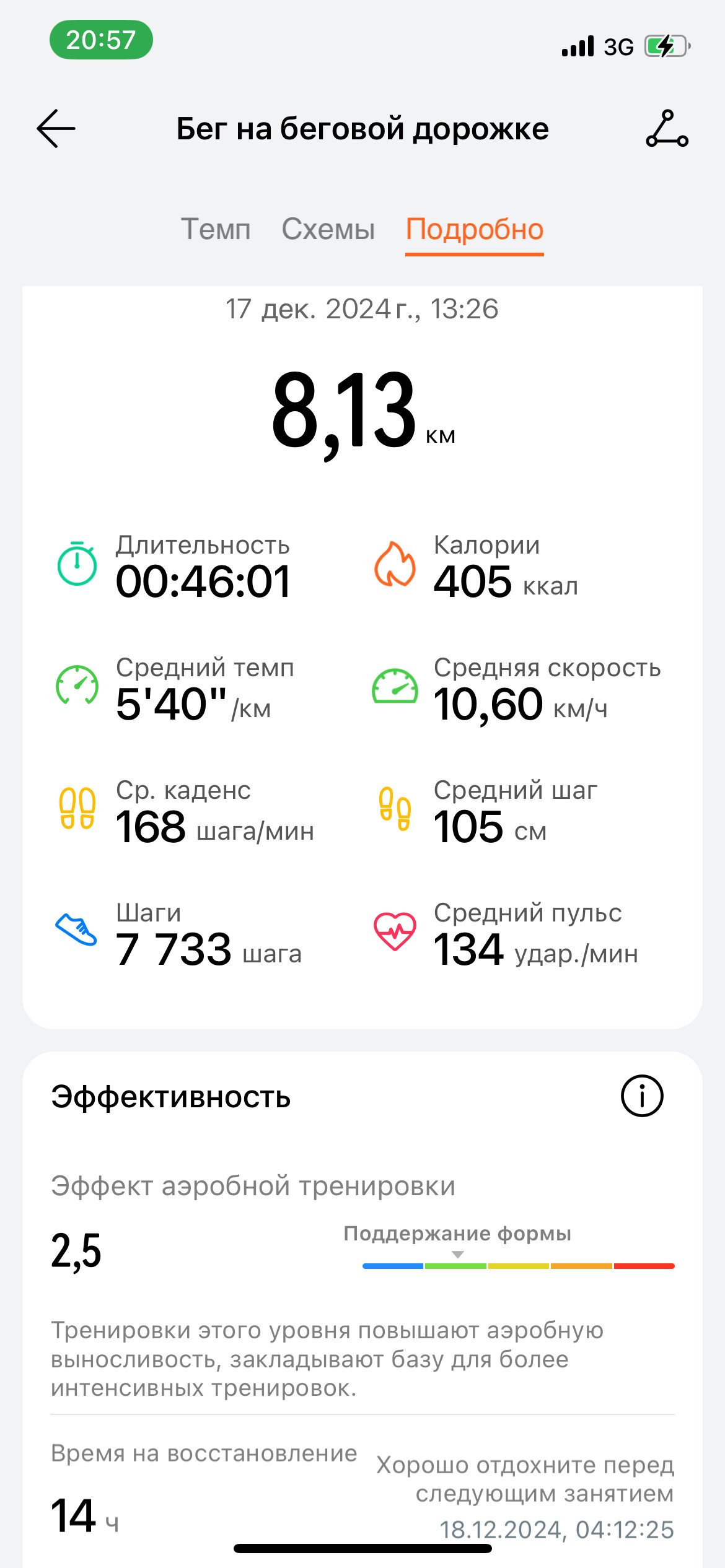The width and height of the screenshot is (725, 1568).
Task: Switch to the Схемы tab
Action: (328, 230)
